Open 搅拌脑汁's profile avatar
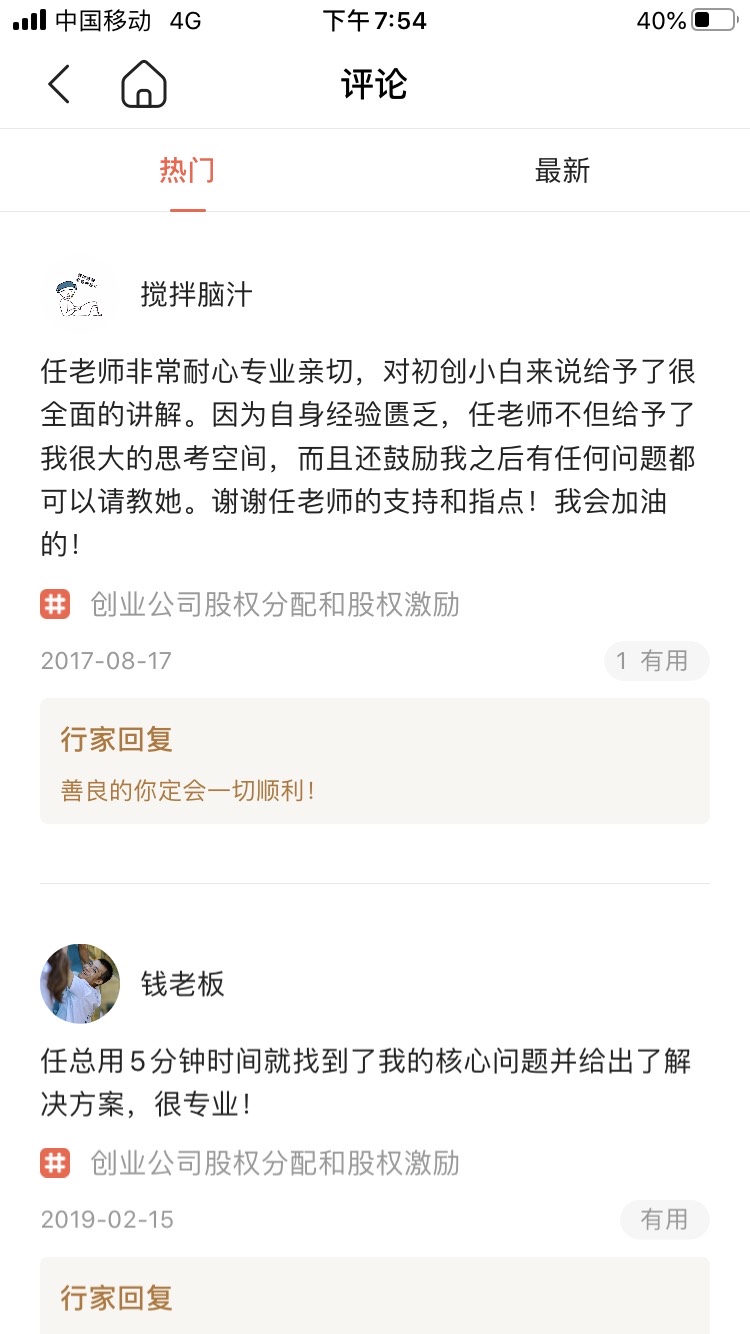The width and height of the screenshot is (750, 1334). (79, 296)
